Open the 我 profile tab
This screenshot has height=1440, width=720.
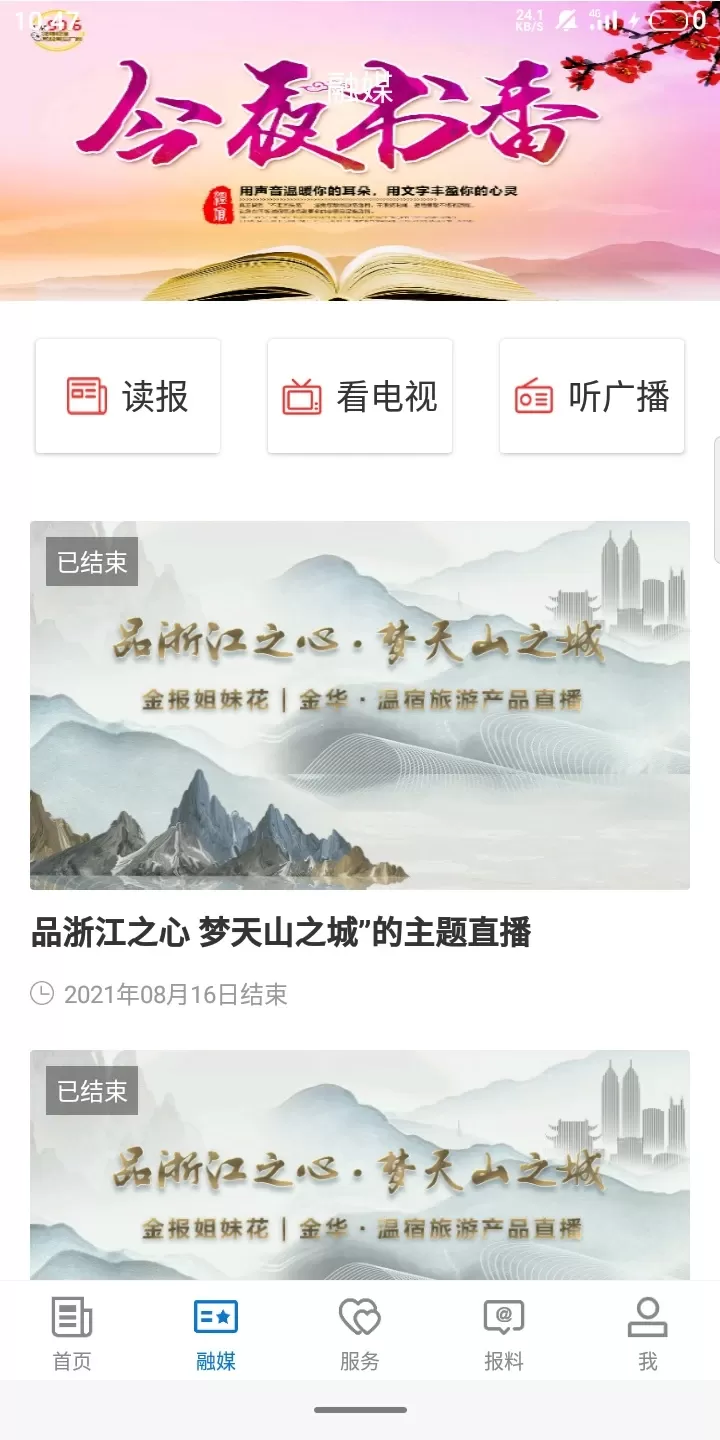pos(648,1333)
